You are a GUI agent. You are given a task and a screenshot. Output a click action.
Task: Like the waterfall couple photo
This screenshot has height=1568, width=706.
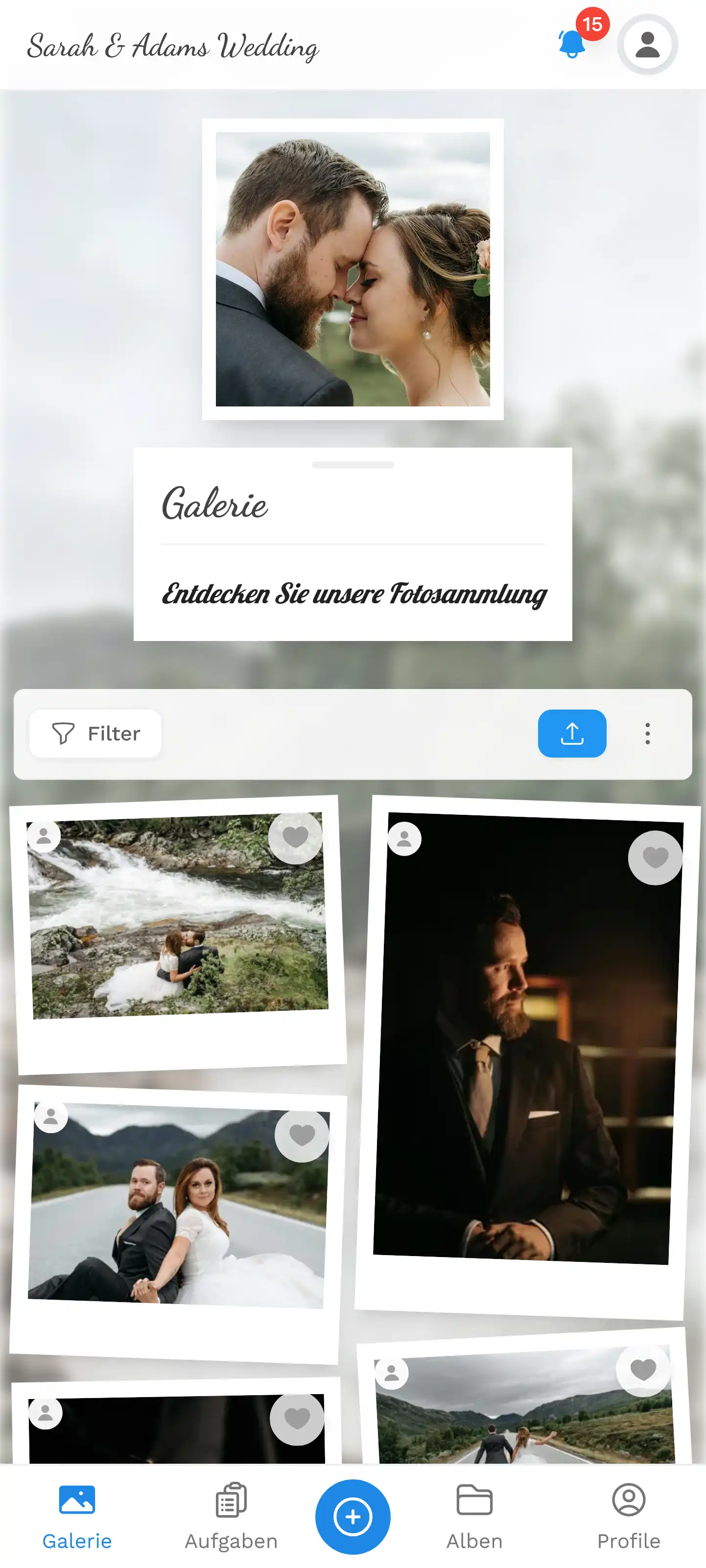295,837
